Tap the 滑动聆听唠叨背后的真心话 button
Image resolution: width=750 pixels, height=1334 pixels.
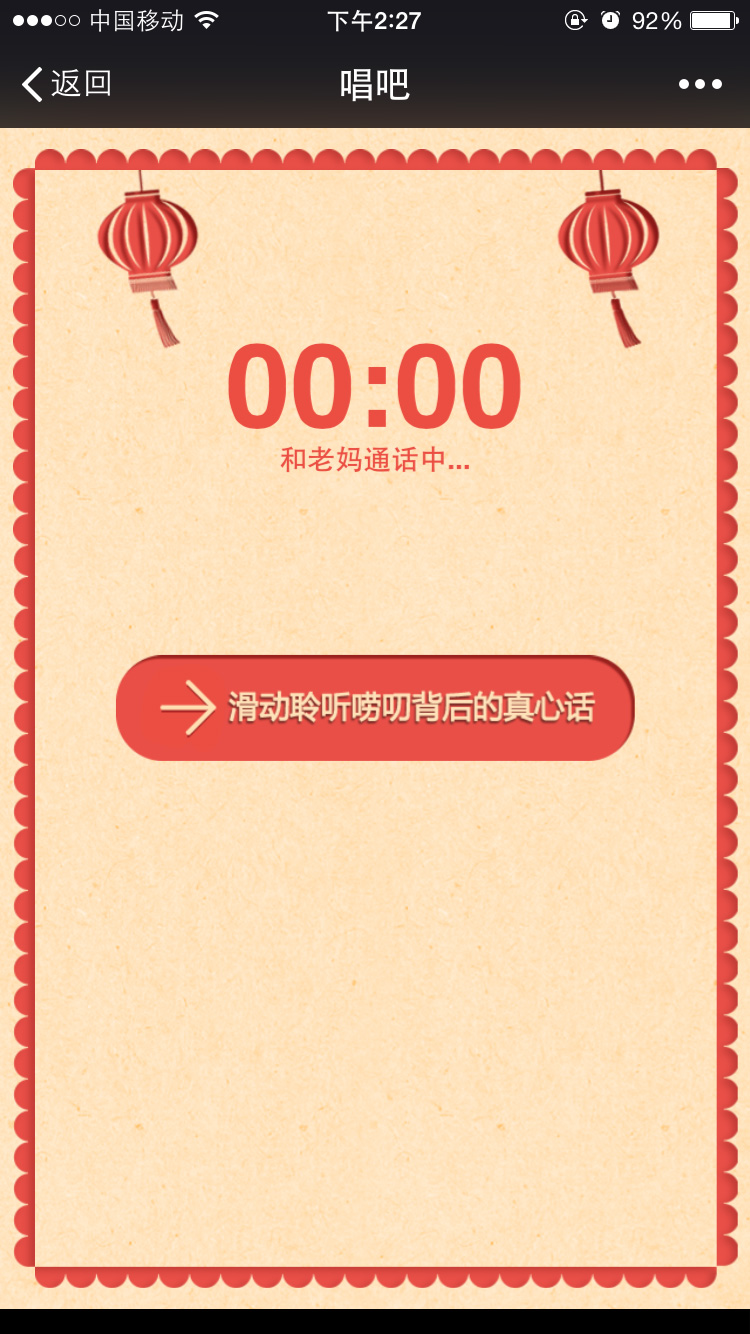pos(375,708)
